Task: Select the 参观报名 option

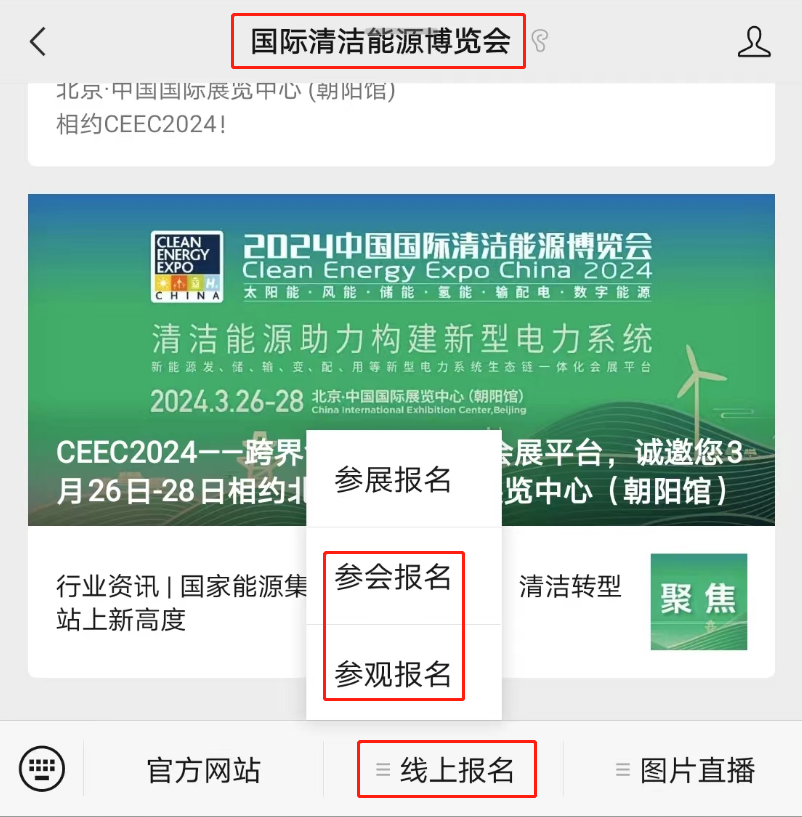Action: (394, 673)
